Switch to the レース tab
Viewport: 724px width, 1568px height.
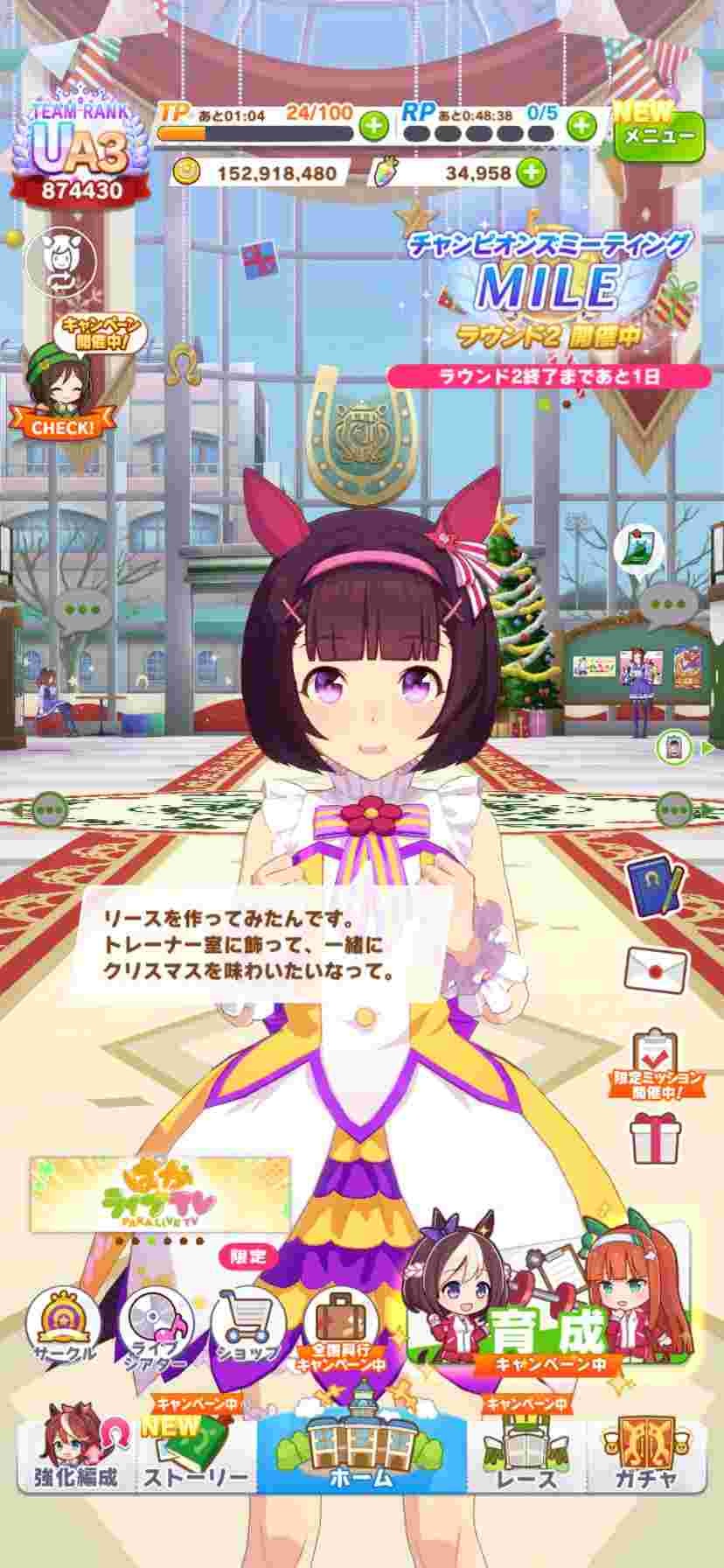(x=526, y=1454)
